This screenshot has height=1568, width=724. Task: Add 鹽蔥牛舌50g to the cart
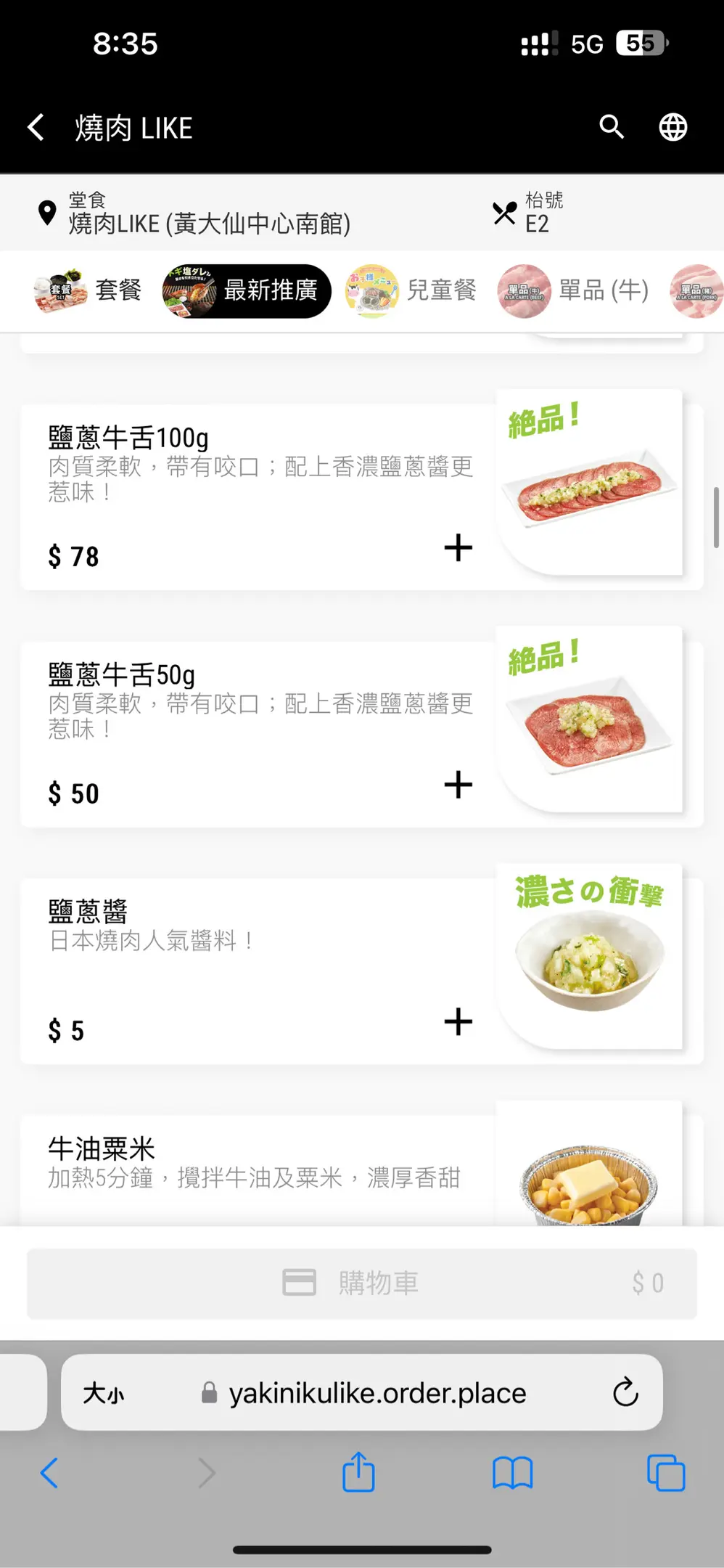coord(458,785)
